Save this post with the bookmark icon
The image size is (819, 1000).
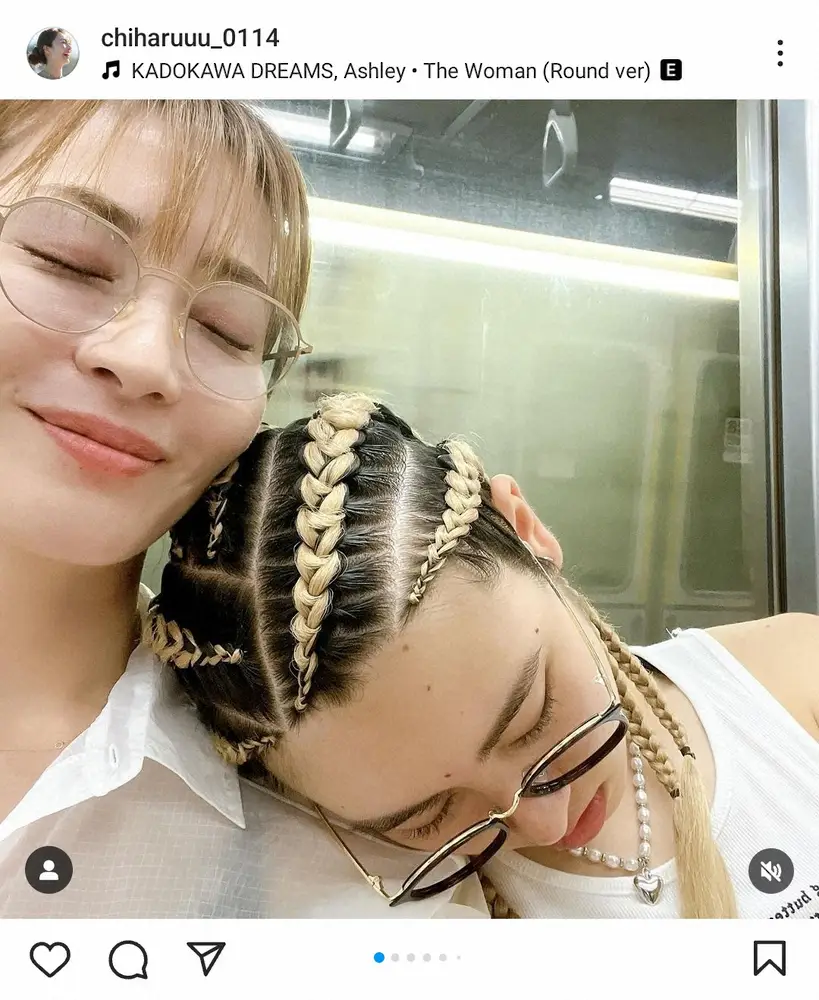tap(769, 958)
